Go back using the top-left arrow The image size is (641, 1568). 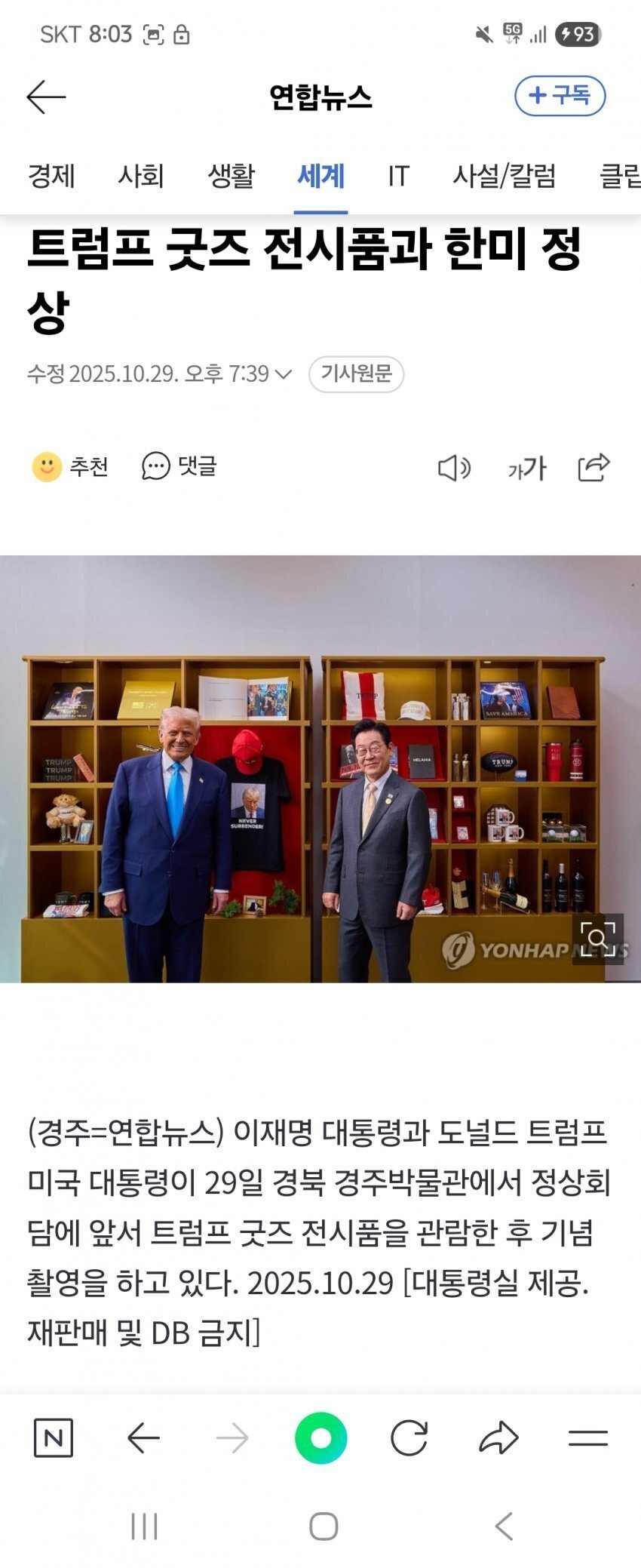46,97
